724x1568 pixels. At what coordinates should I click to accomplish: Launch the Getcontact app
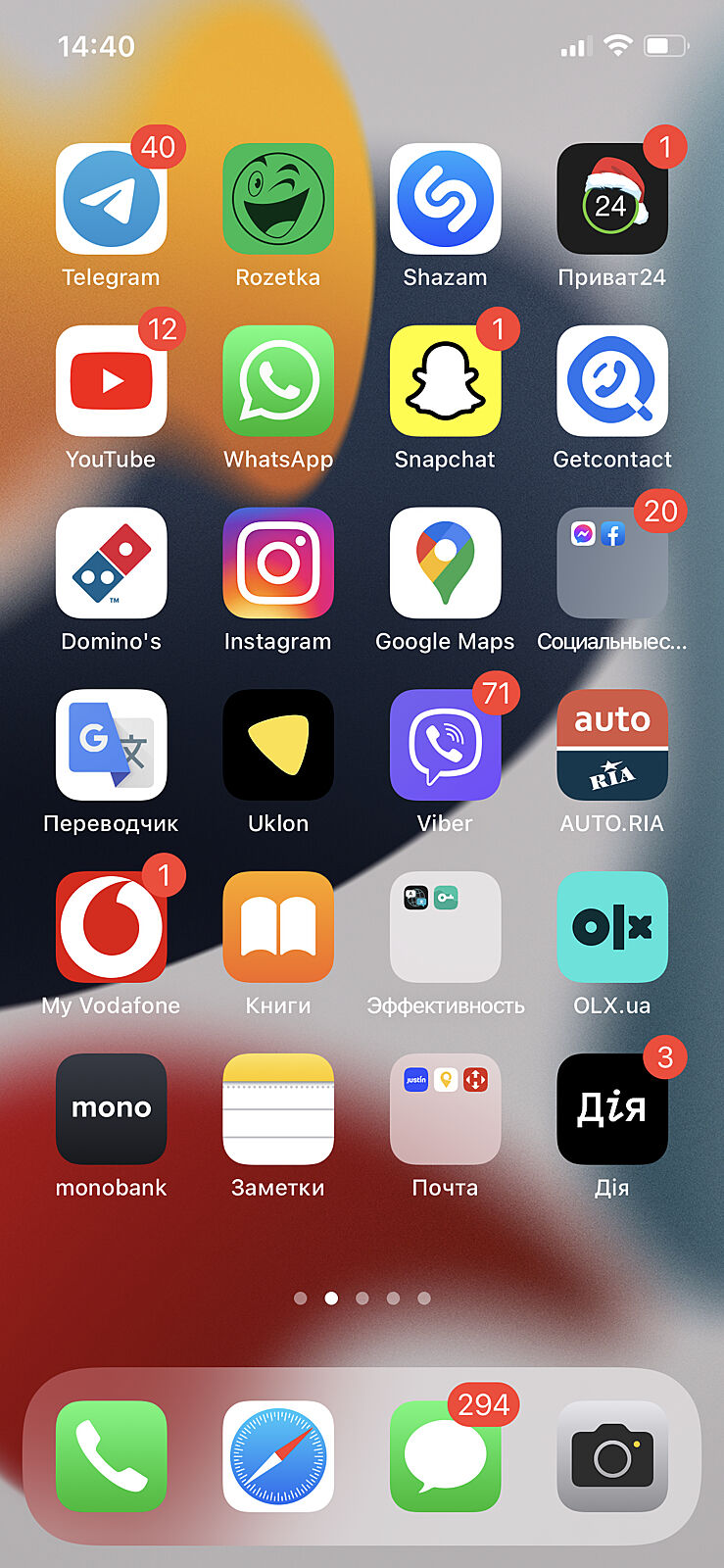pos(612,381)
